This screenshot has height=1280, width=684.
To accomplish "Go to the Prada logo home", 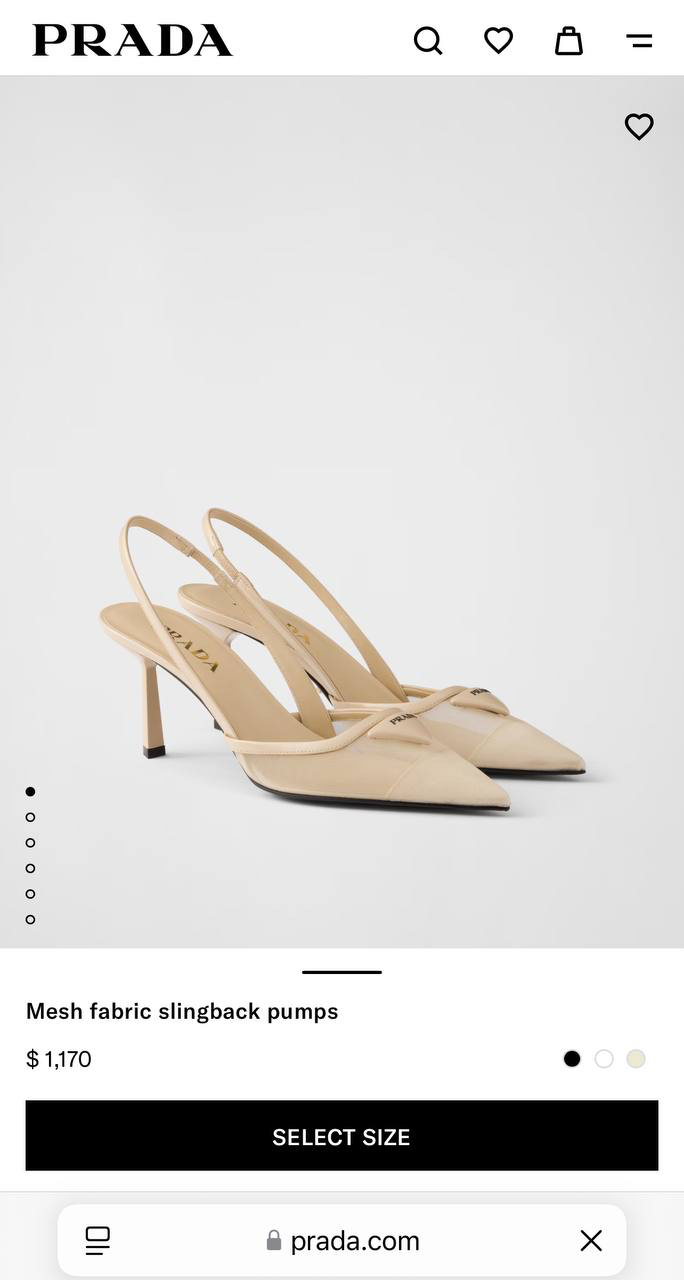I will (133, 40).
